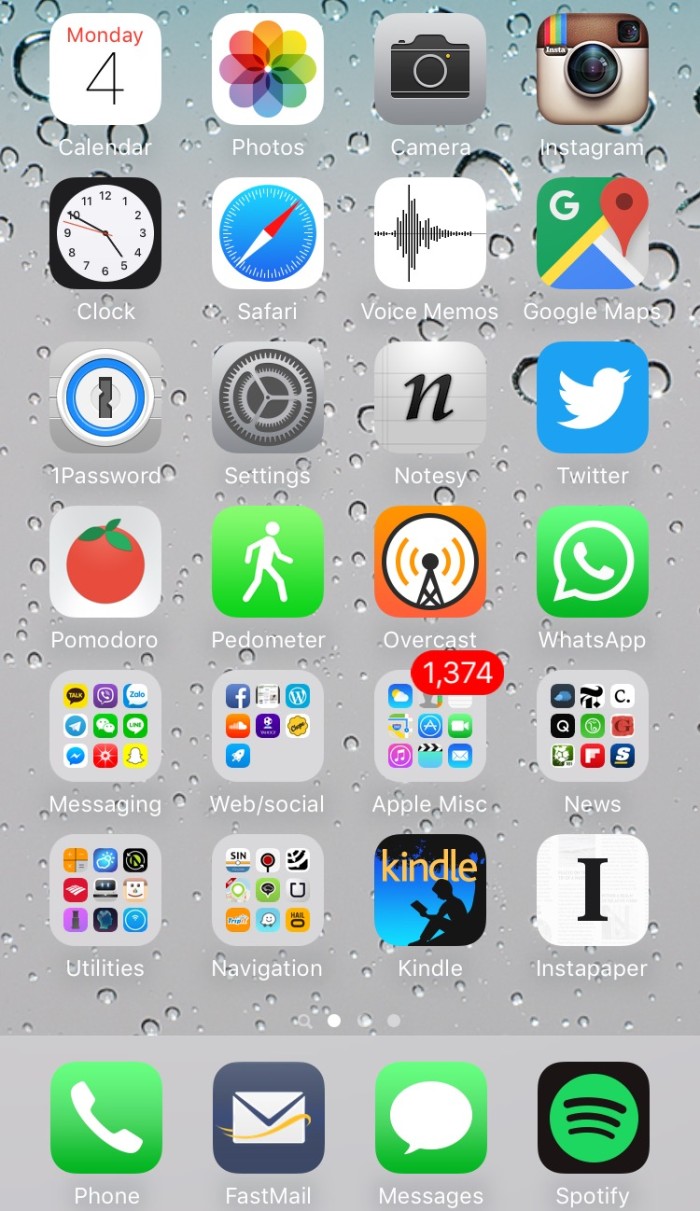Open the Clock app

tap(105, 233)
